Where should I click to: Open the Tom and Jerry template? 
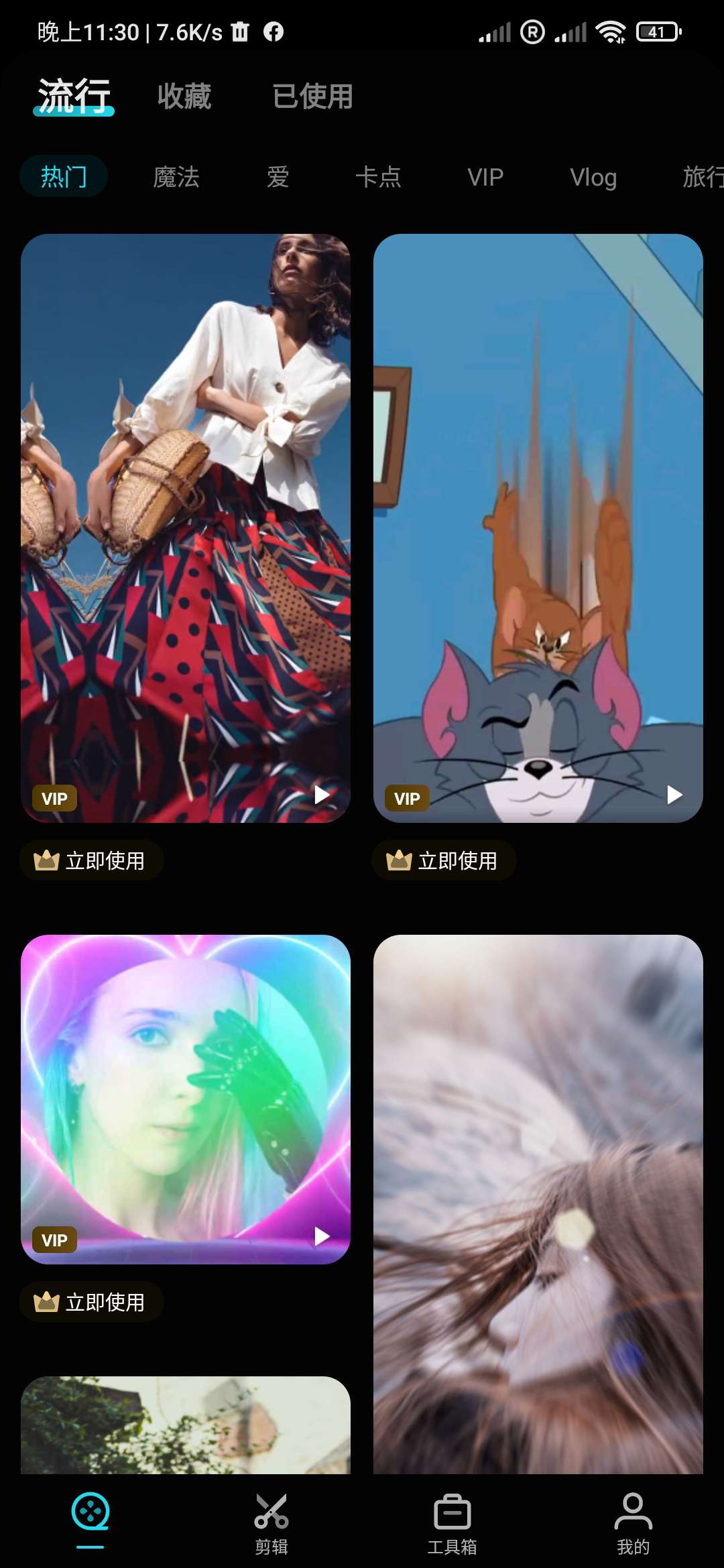point(538,527)
